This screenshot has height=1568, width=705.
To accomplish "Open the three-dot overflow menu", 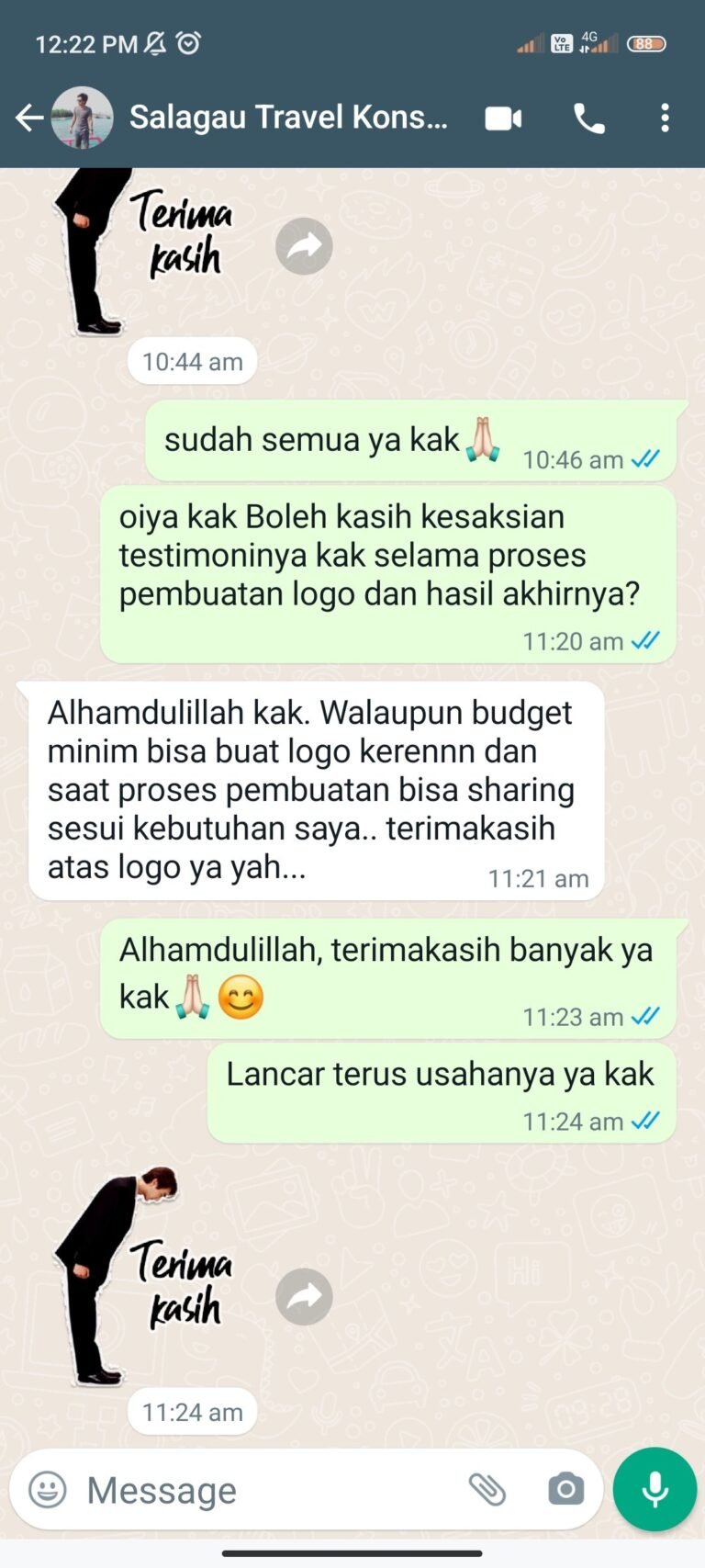I will point(665,118).
